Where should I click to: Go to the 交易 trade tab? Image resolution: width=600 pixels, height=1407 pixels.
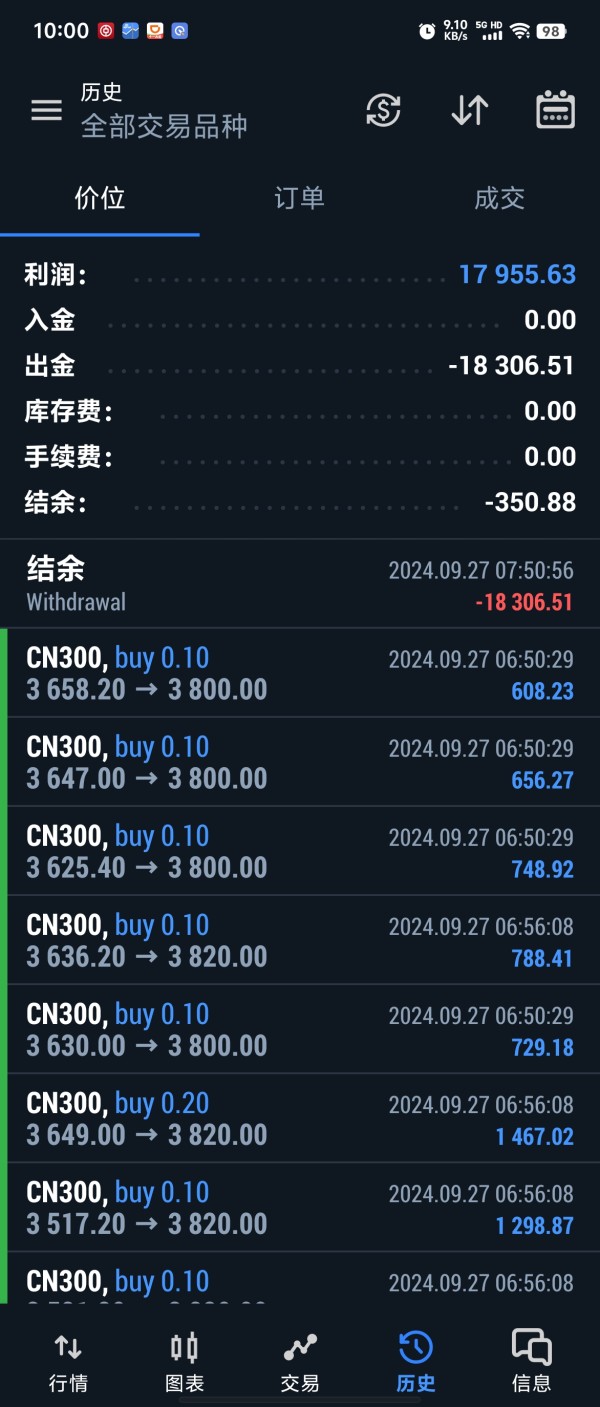(x=300, y=1361)
